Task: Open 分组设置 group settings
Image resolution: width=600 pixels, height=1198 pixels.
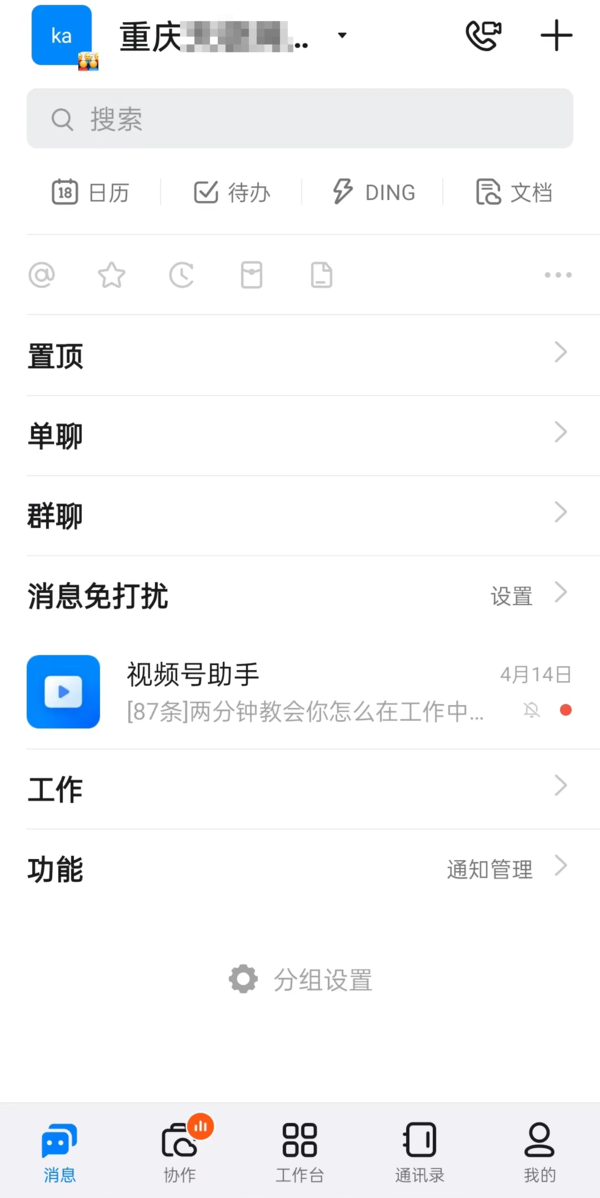Action: tap(300, 979)
